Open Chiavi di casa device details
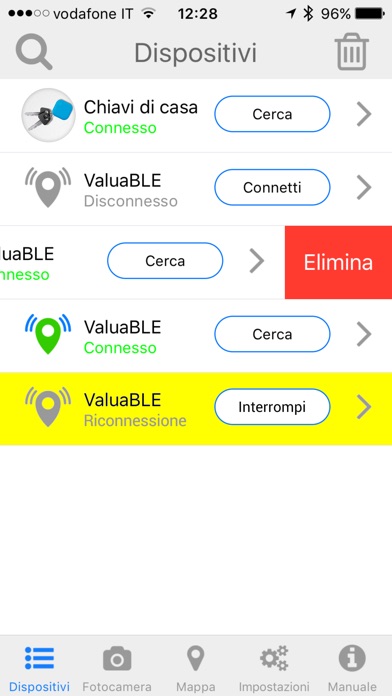The height and width of the screenshot is (696, 392). tap(196, 115)
